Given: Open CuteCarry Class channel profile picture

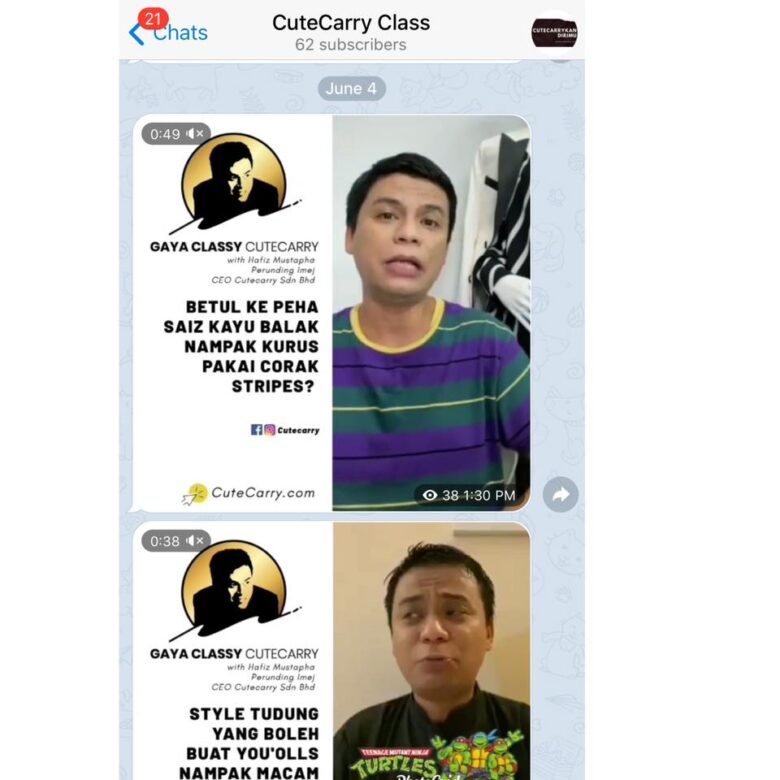Looking at the screenshot, I should [x=554, y=31].
